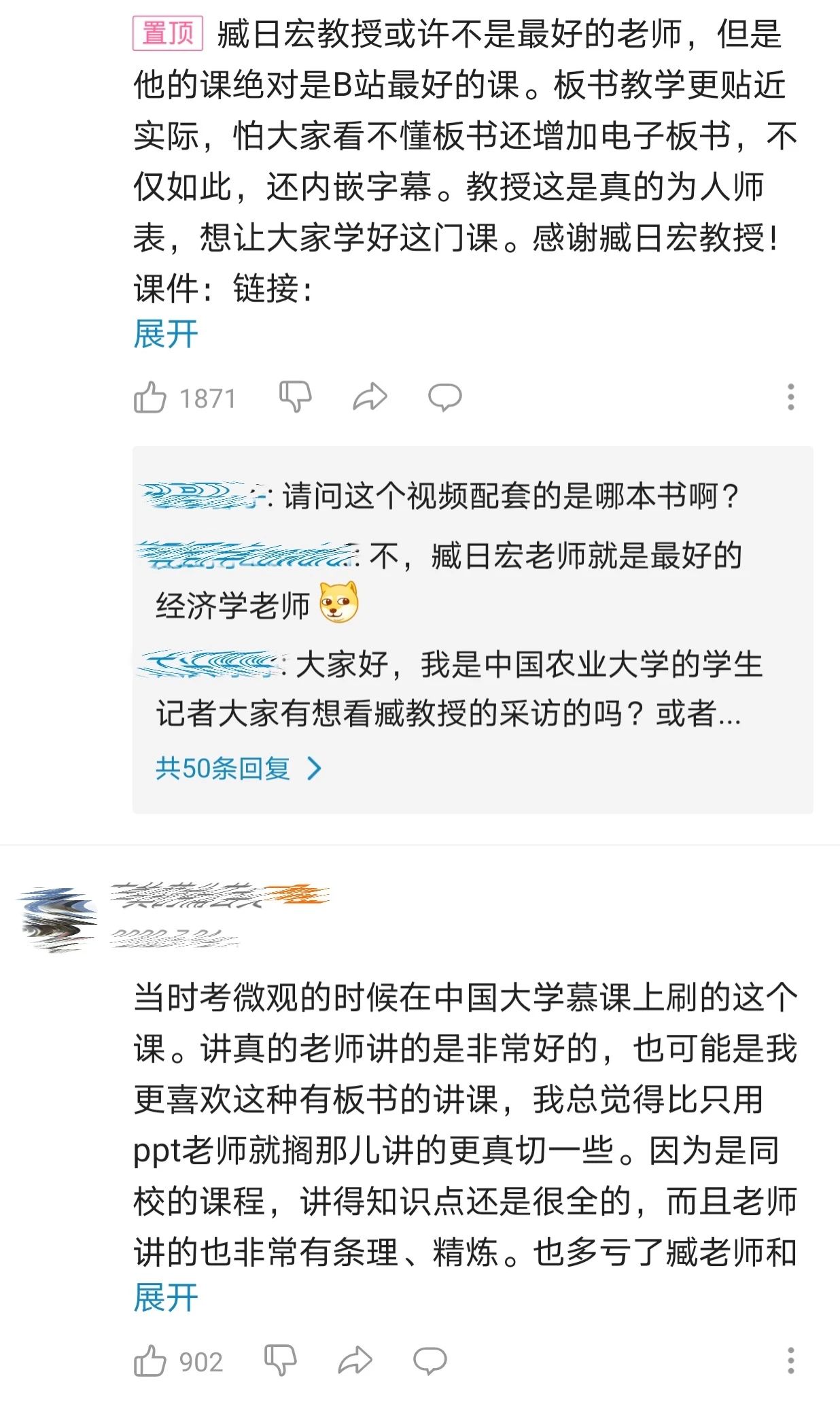Reply to the comment with 902 likes
840x1402 pixels.
pyautogui.click(x=430, y=1361)
